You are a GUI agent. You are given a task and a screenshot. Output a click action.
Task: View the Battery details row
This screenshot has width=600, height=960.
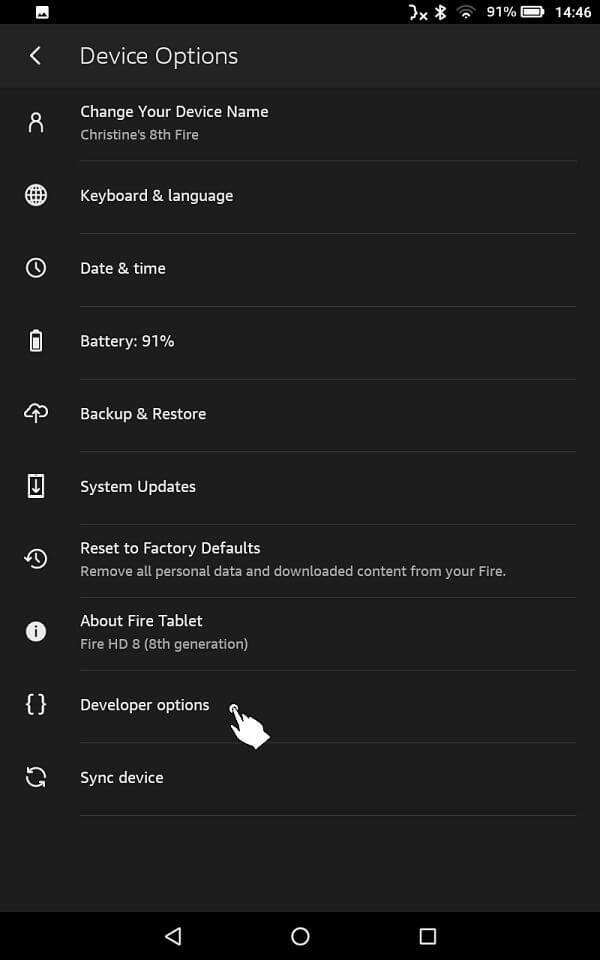click(300, 341)
